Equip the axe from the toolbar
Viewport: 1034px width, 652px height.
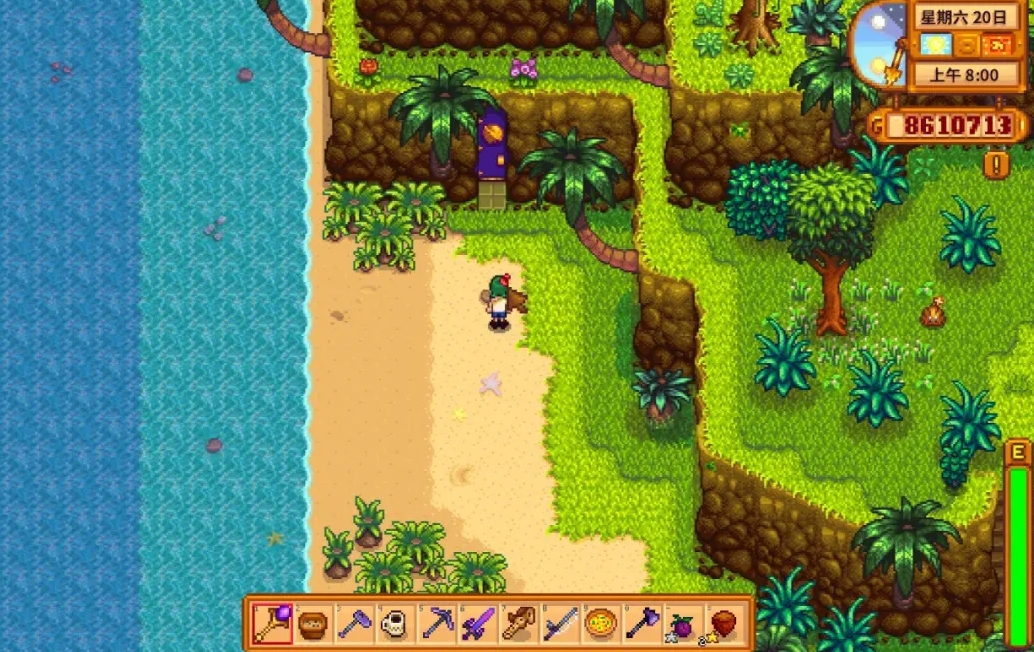pyautogui.click(x=642, y=624)
